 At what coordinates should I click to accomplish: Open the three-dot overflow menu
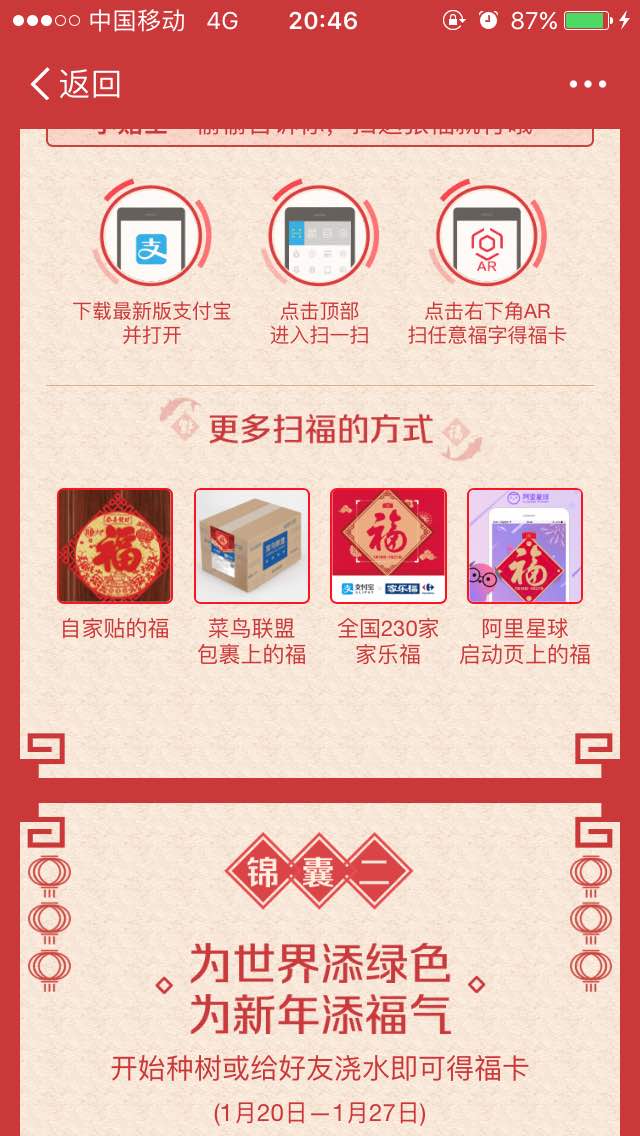pos(587,84)
